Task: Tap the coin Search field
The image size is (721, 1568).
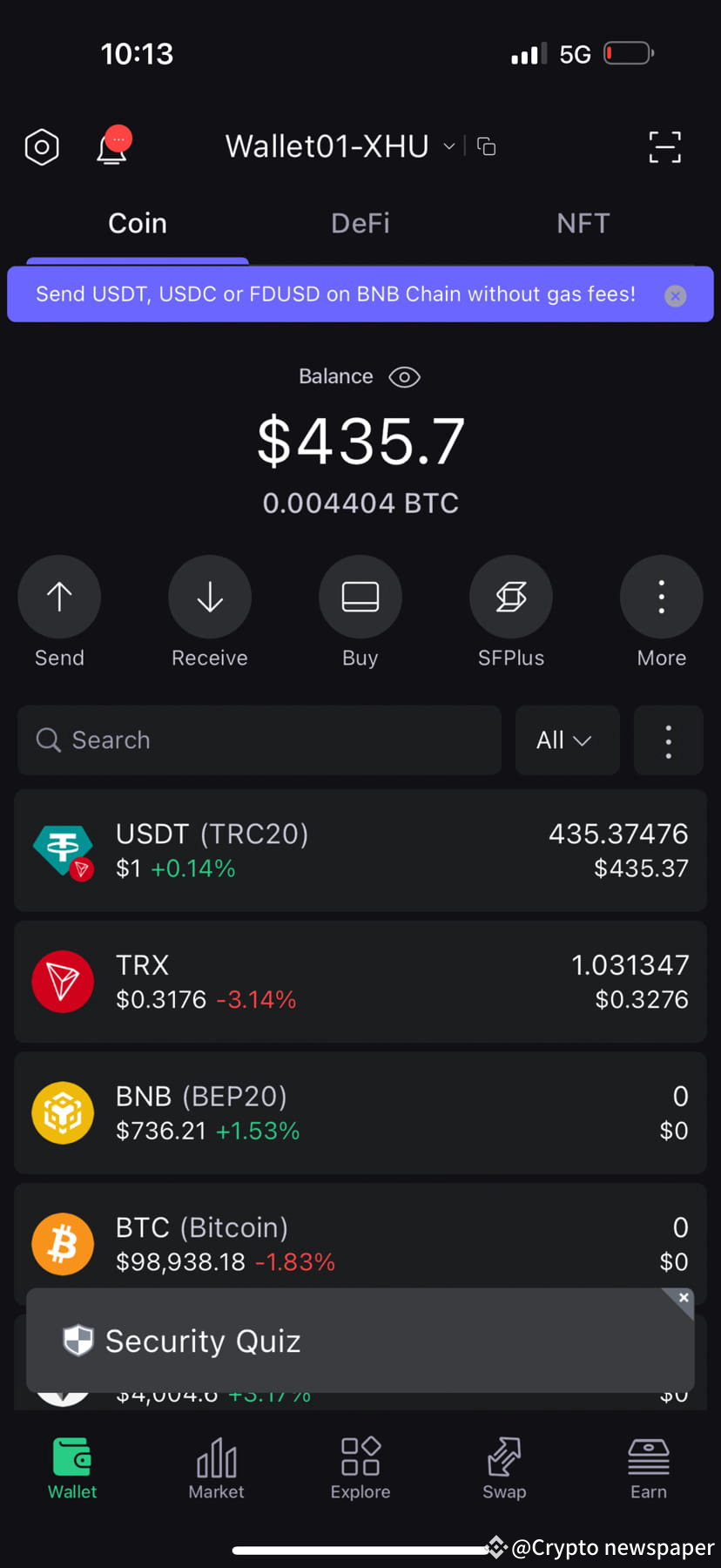Action: (259, 740)
